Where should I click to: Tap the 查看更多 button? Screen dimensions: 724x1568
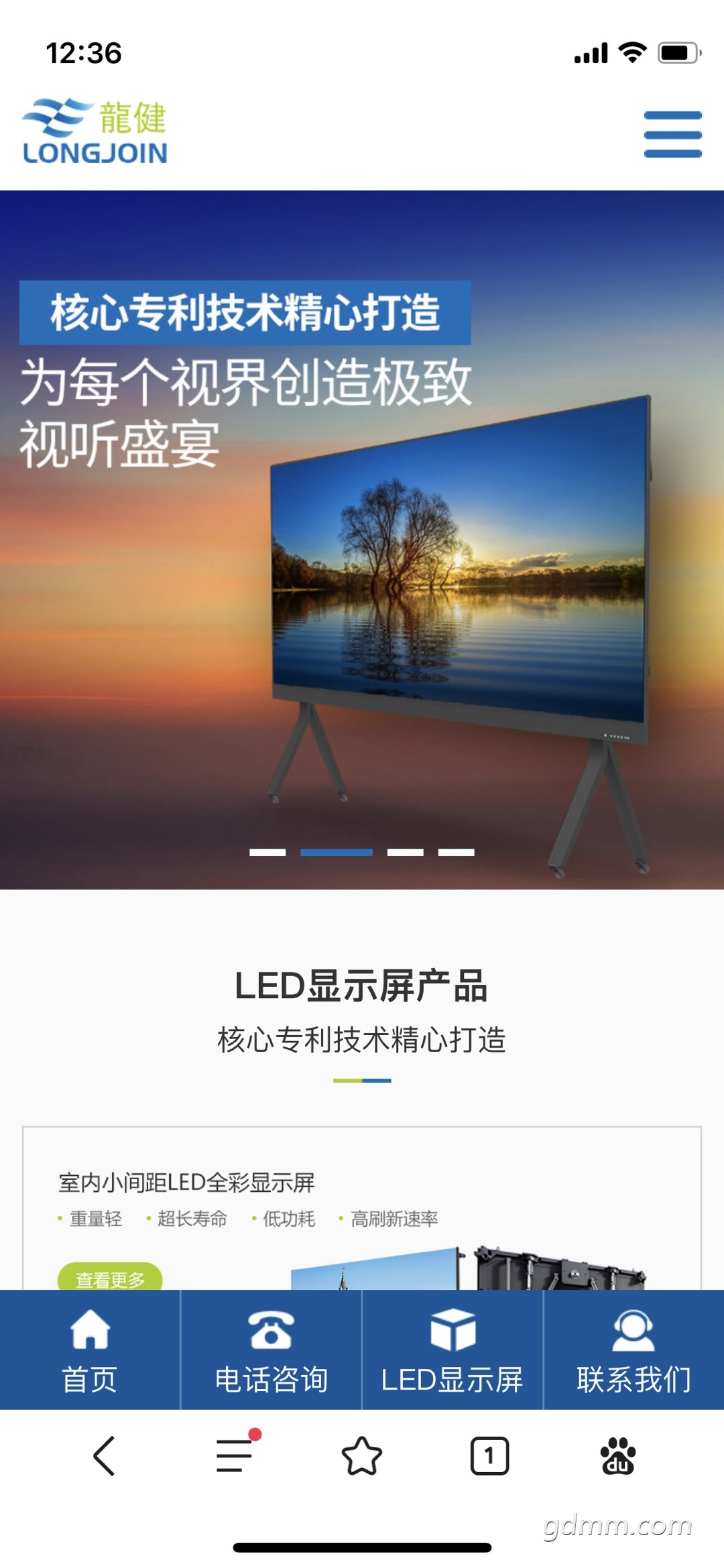pos(110,1278)
